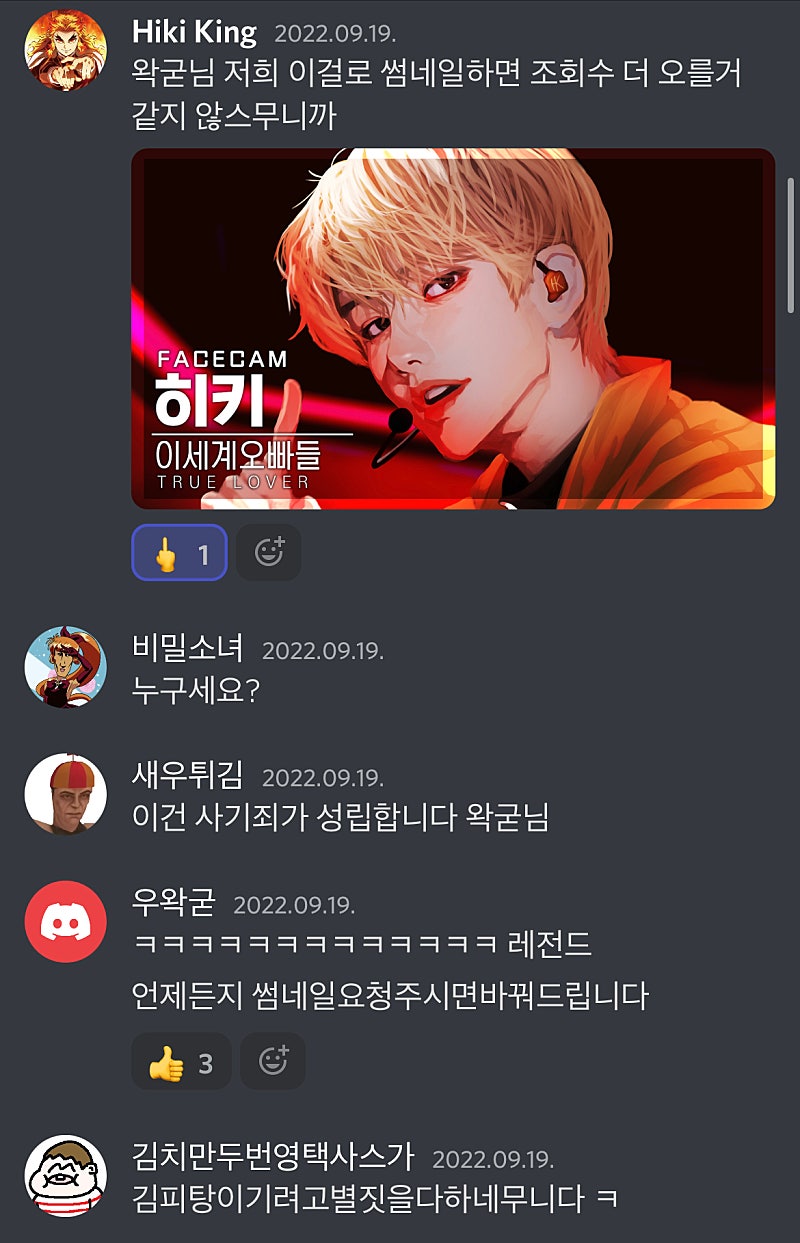This screenshot has width=800, height=1243.
Task: Add a reaction to 우왁굳's message
Action: (x=272, y=1061)
